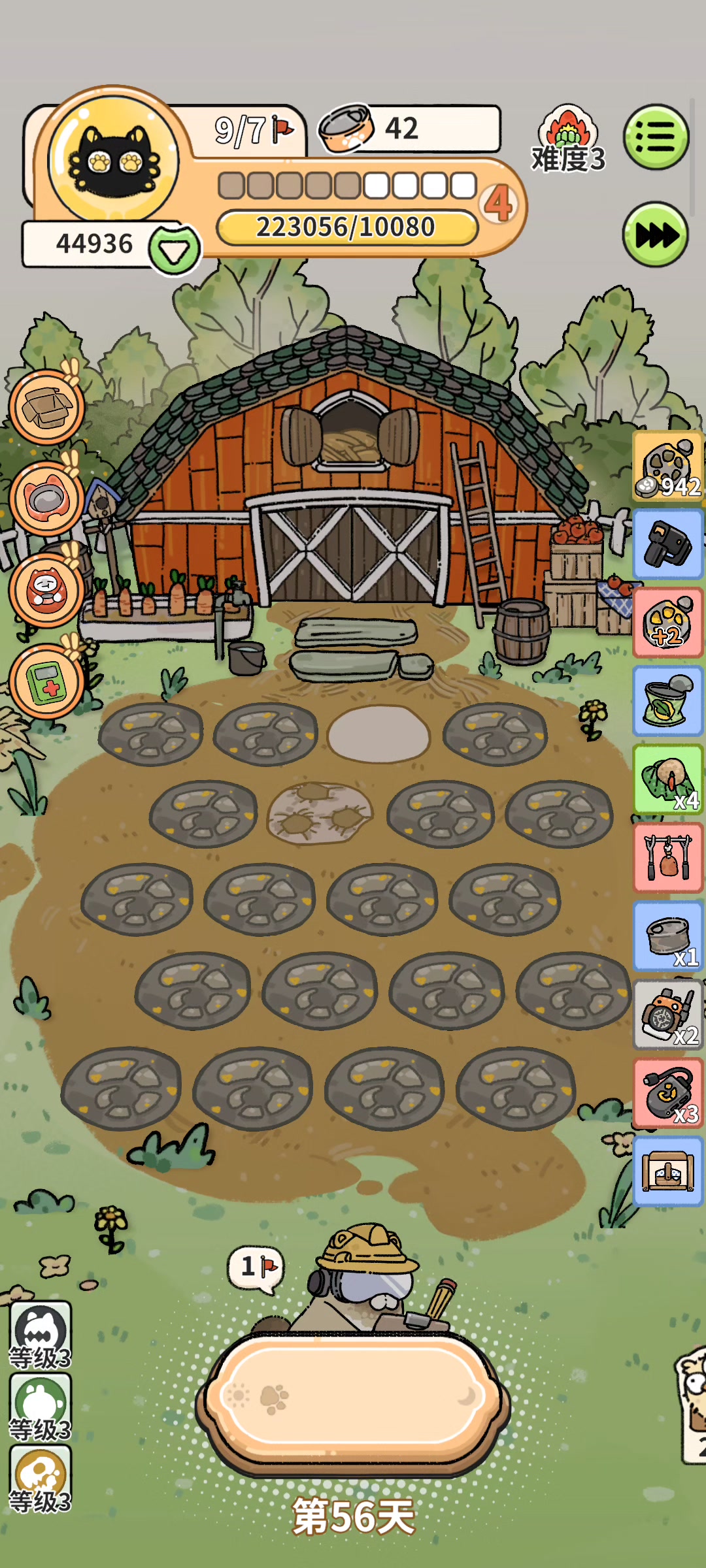
Task: Select the orange mower machine item x2
Action: click(x=667, y=1015)
